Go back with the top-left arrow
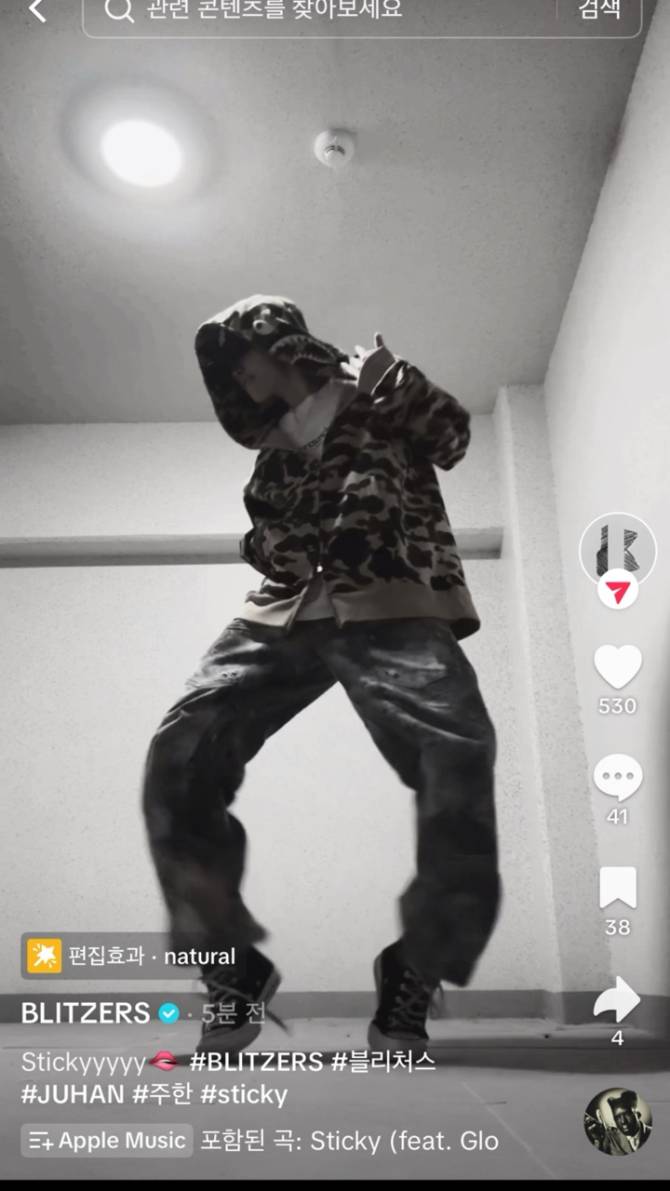Viewport: 670px width, 1191px height. point(37,11)
